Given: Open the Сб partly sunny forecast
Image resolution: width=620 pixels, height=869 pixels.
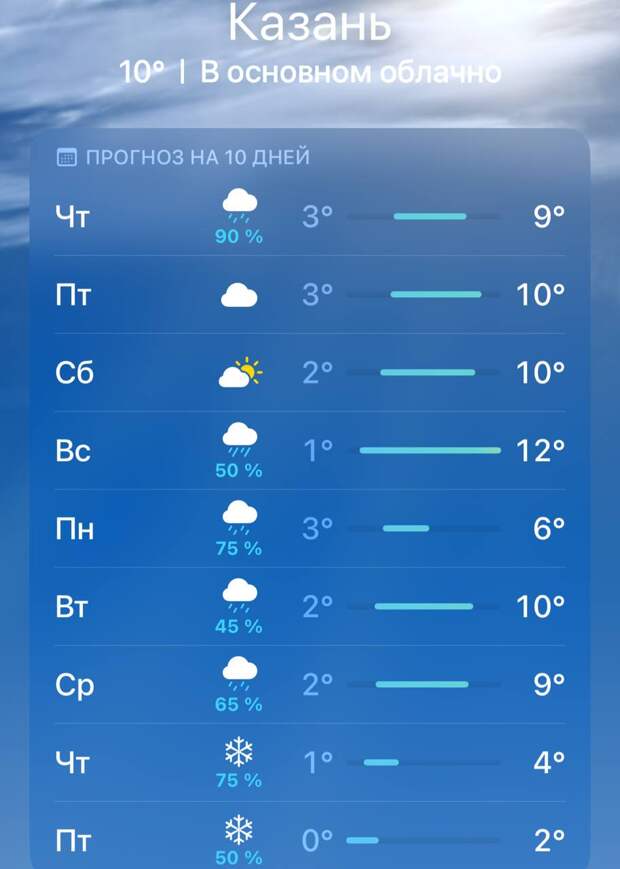Looking at the screenshot, I should (x=310, y=373).
